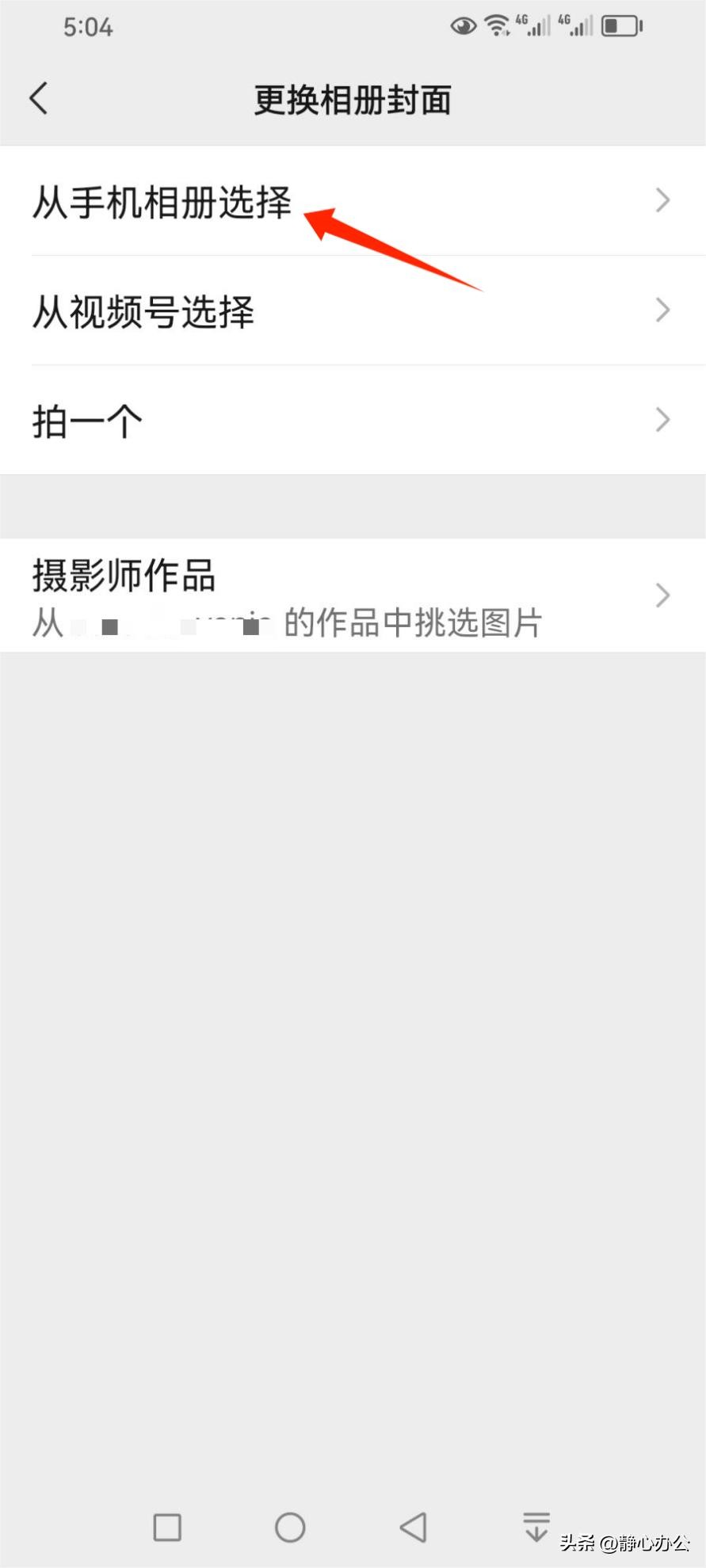Select 拍一个 to take a photo
The image size is (706, 1568).
353,420
